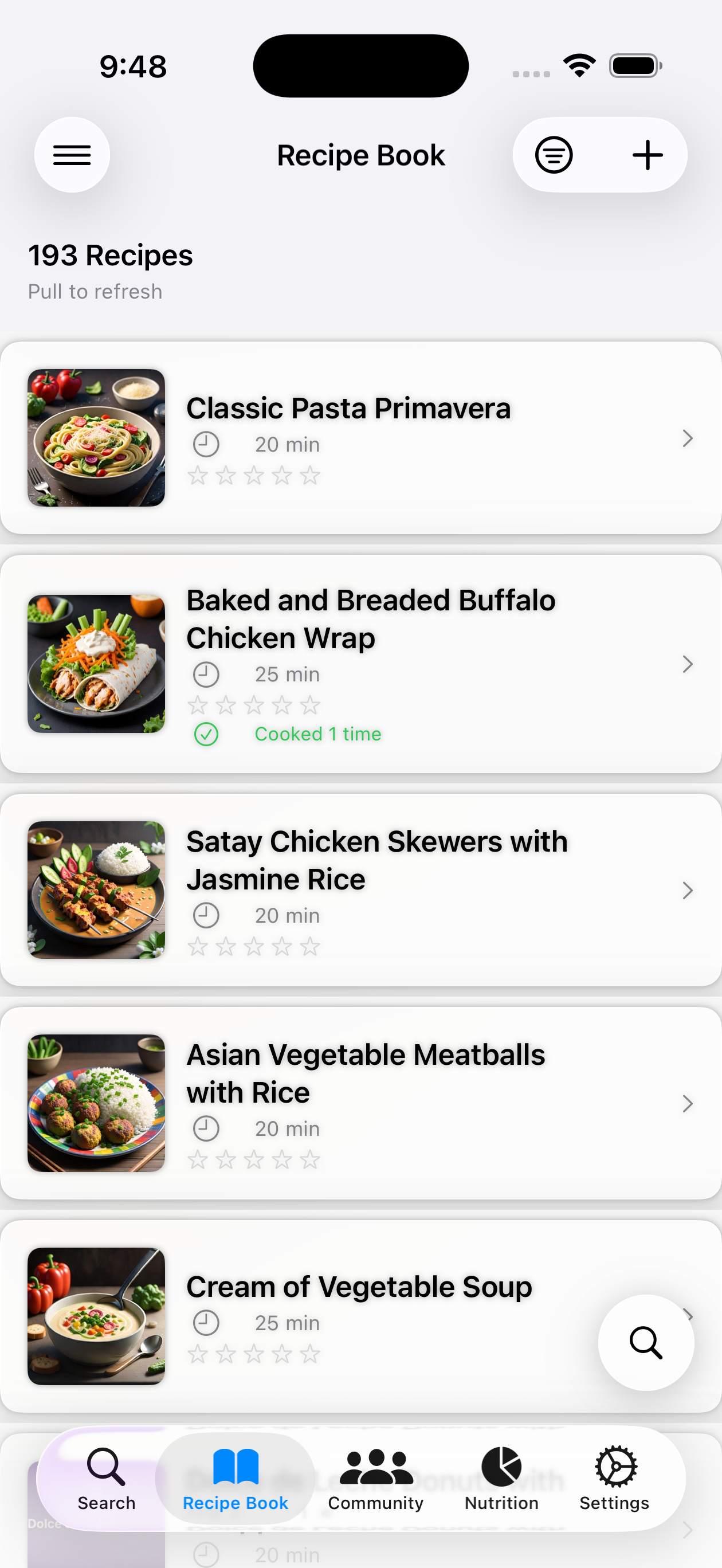Open the recipe filter options

pos(554,155)
